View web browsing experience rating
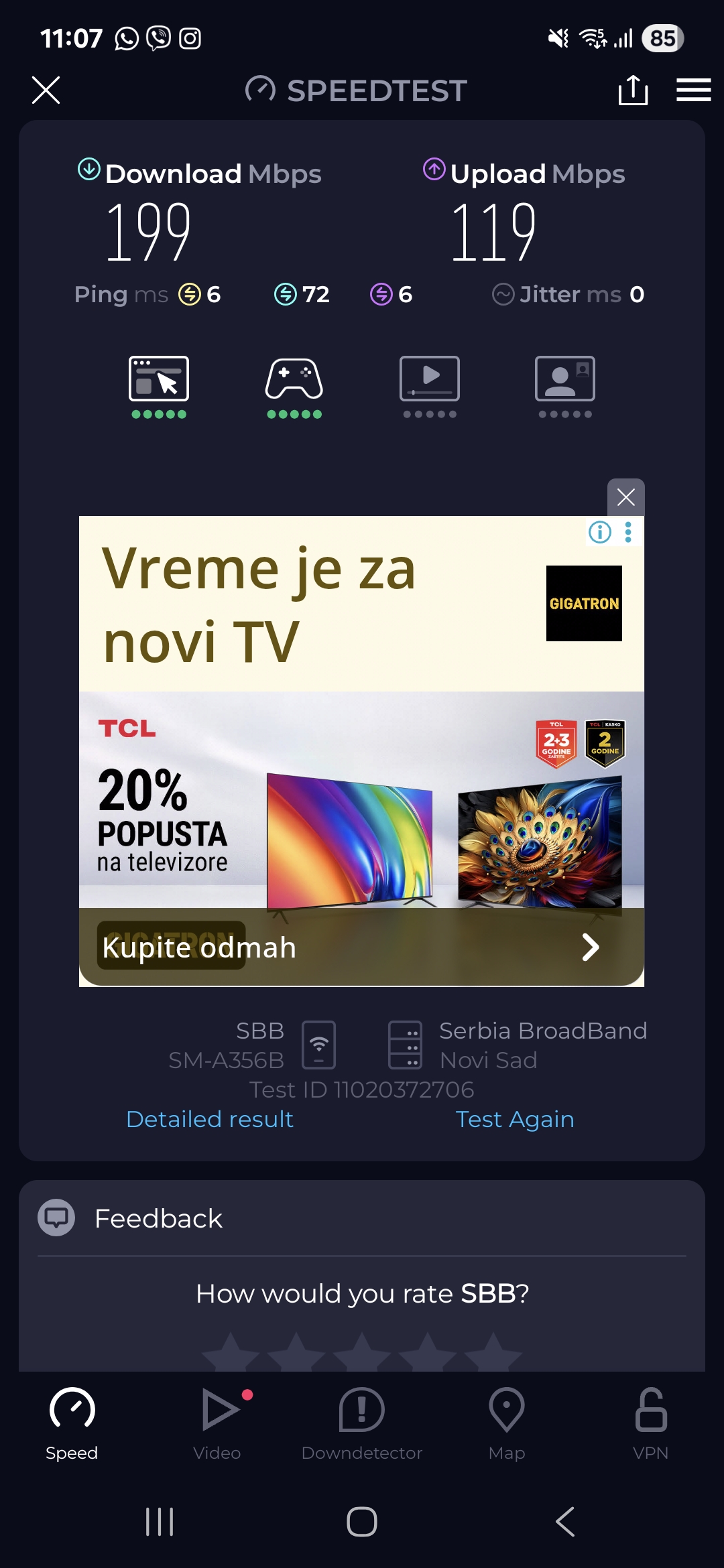Viewport: 724px width, 1568px height. coord(159,386)
